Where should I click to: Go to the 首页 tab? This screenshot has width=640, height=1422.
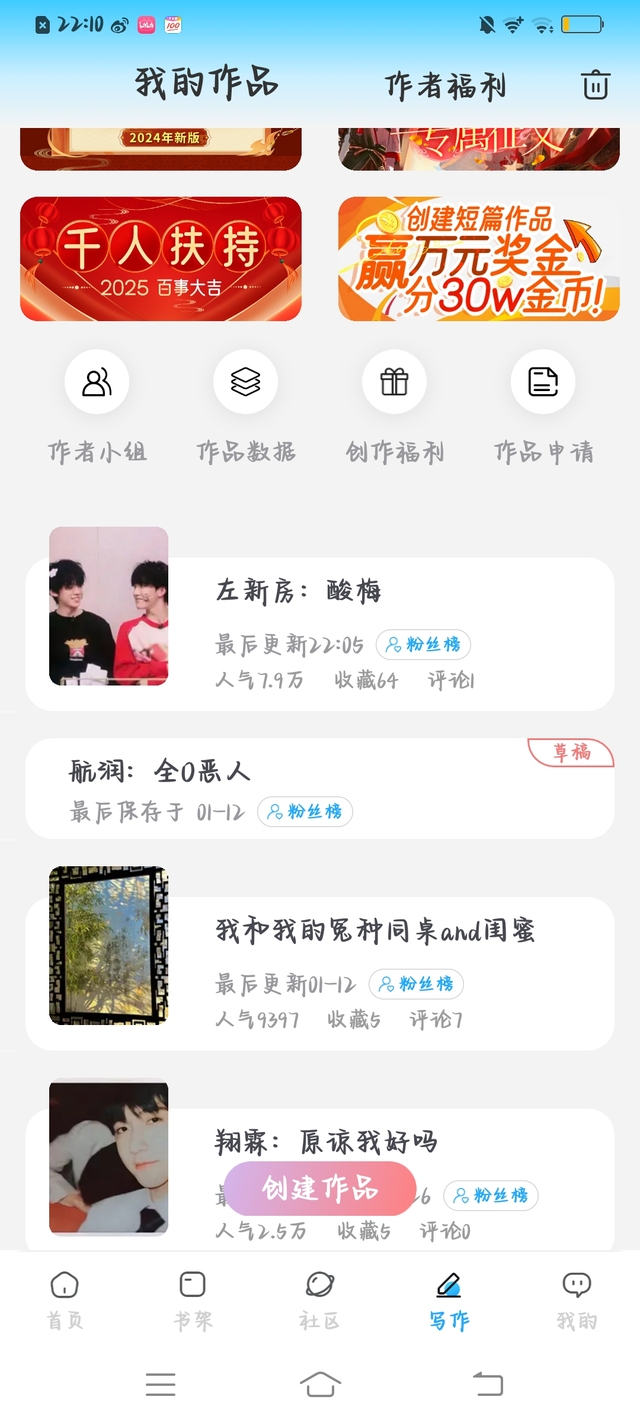[x=64, y=1300]
